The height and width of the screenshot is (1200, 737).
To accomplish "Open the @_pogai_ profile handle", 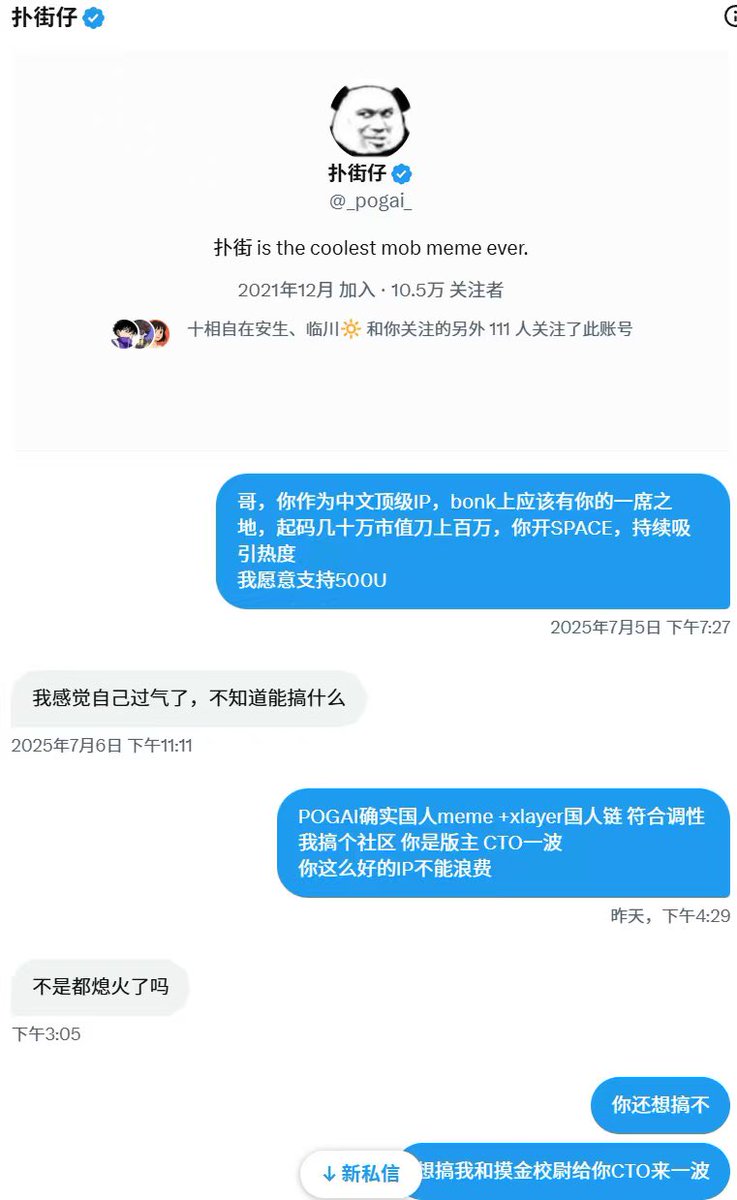I will (x=370, y=201).
